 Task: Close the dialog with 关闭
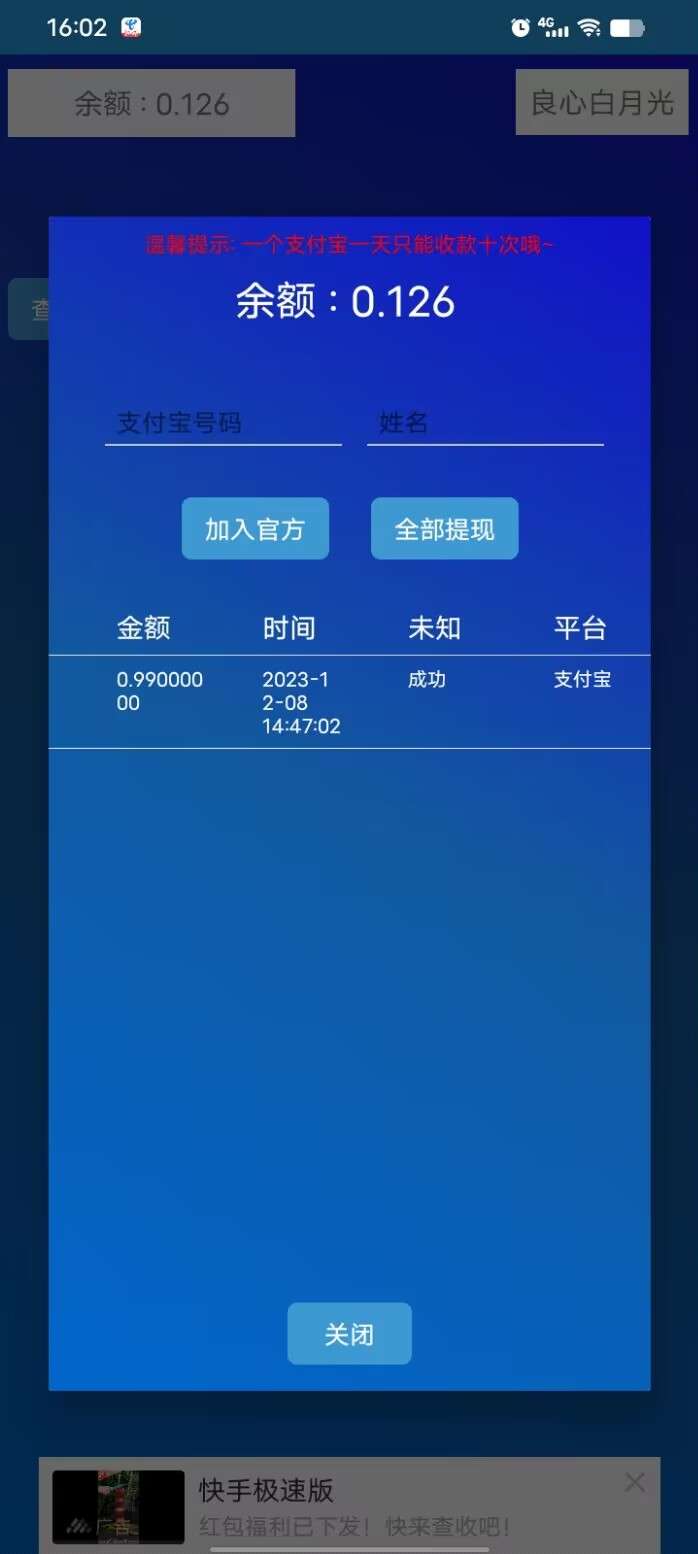[x=349, y=1333]
